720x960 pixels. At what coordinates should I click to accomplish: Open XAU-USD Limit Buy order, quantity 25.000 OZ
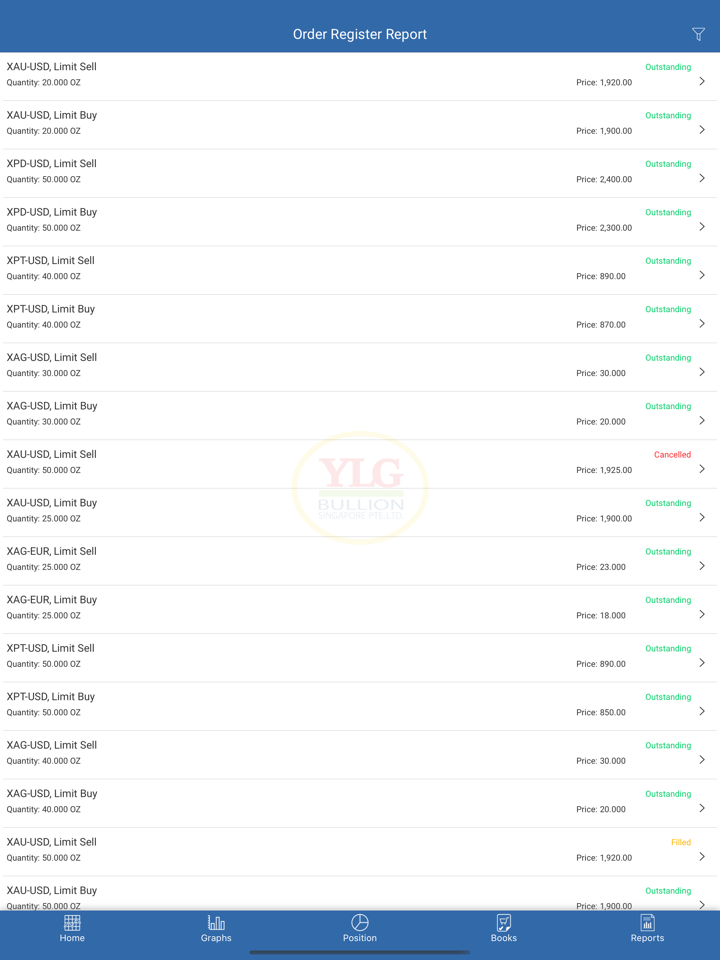[360, 511]
